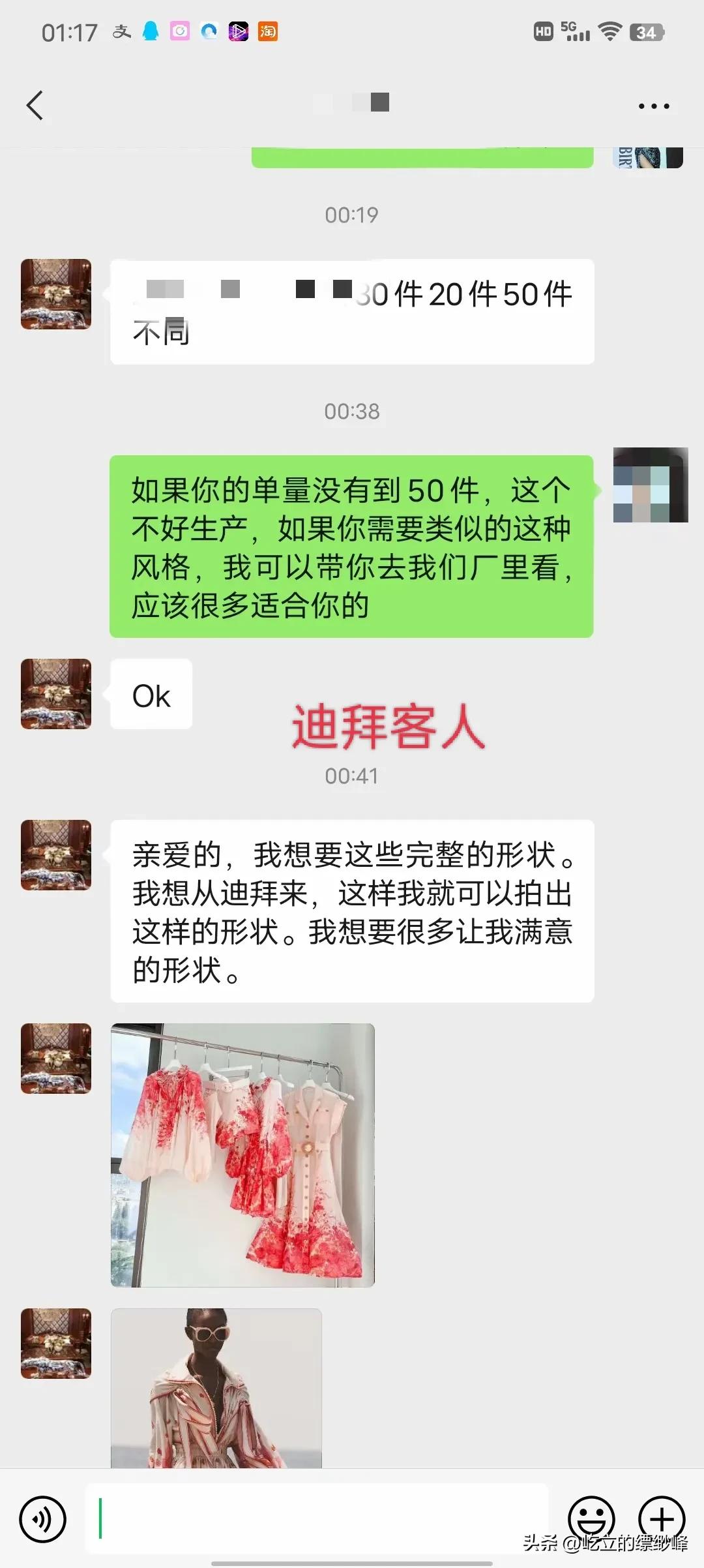Screen dimensions: 704x1568
Task: Select the Ok message bubble
Action: point(151,695)
